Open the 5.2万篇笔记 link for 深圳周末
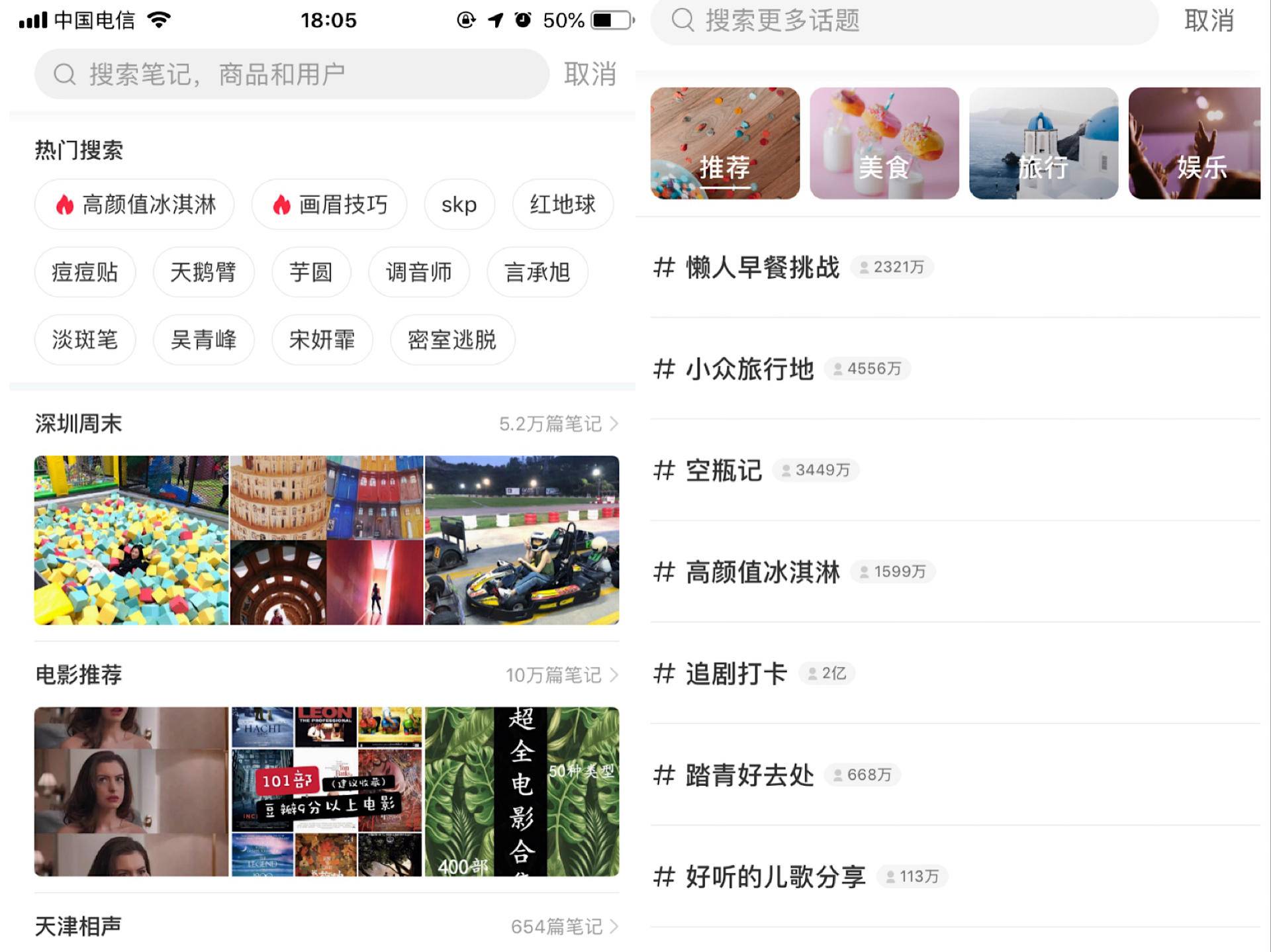The image size is (1271, 952). (x=558, y=424)
